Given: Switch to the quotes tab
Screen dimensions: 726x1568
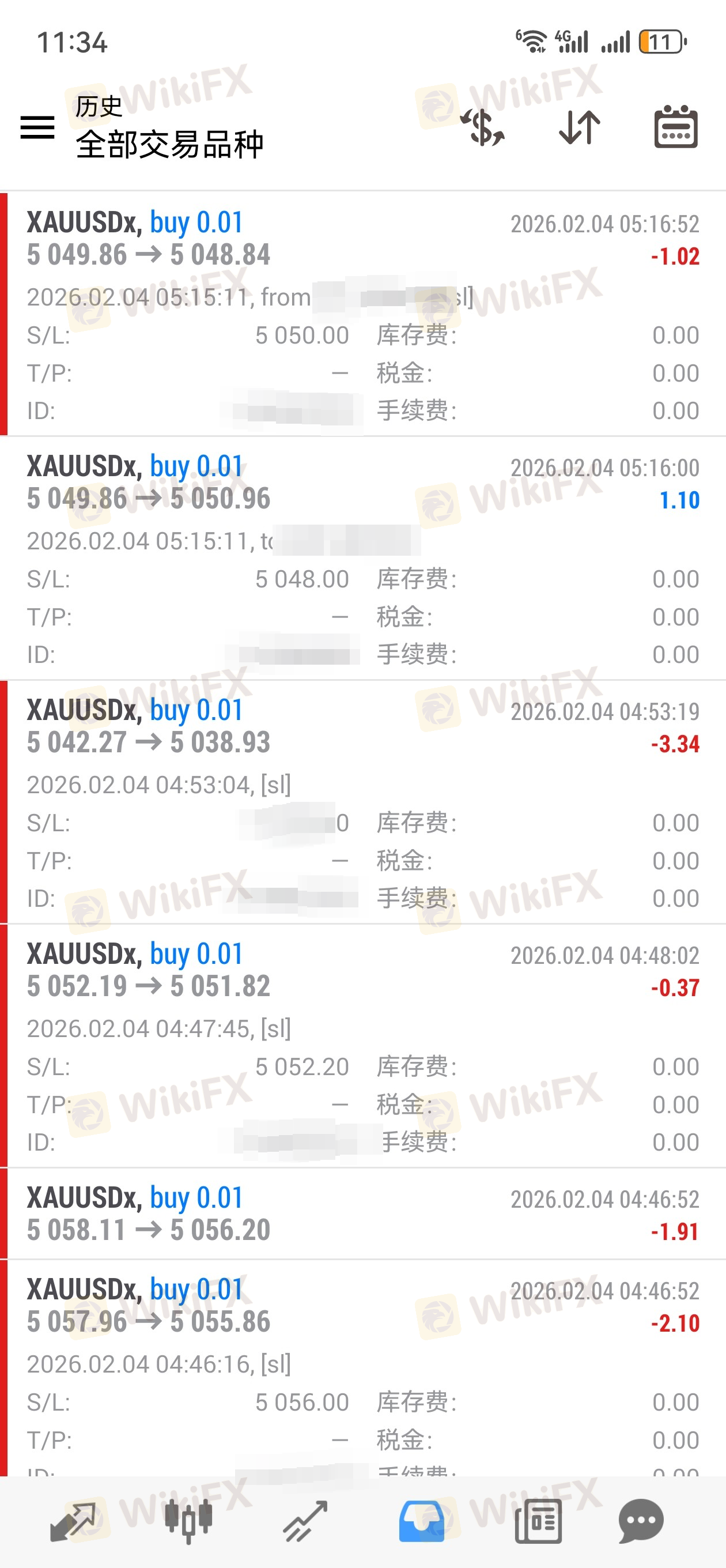Looking at the screenshot, I should 73,1521.
